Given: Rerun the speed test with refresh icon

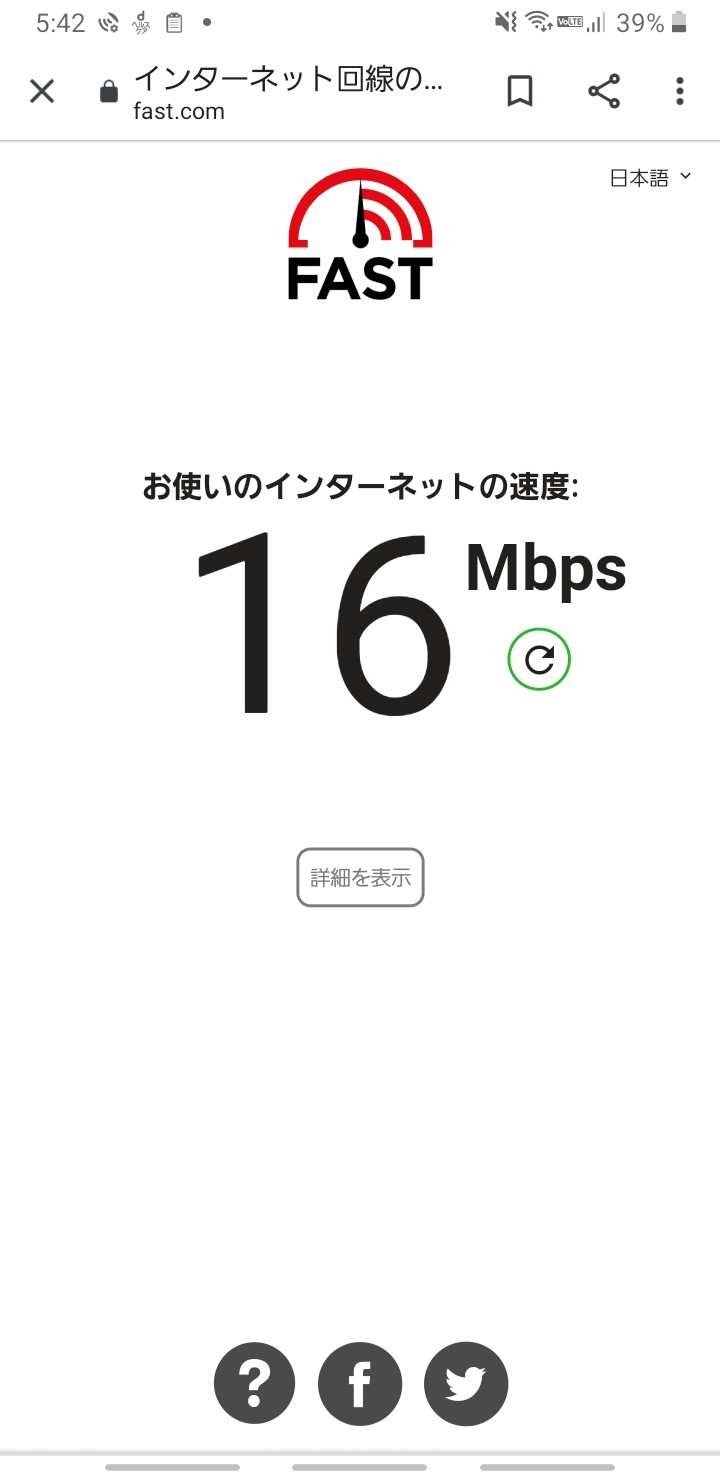Looking at the screenshot, I should click(x=539, y=659).
